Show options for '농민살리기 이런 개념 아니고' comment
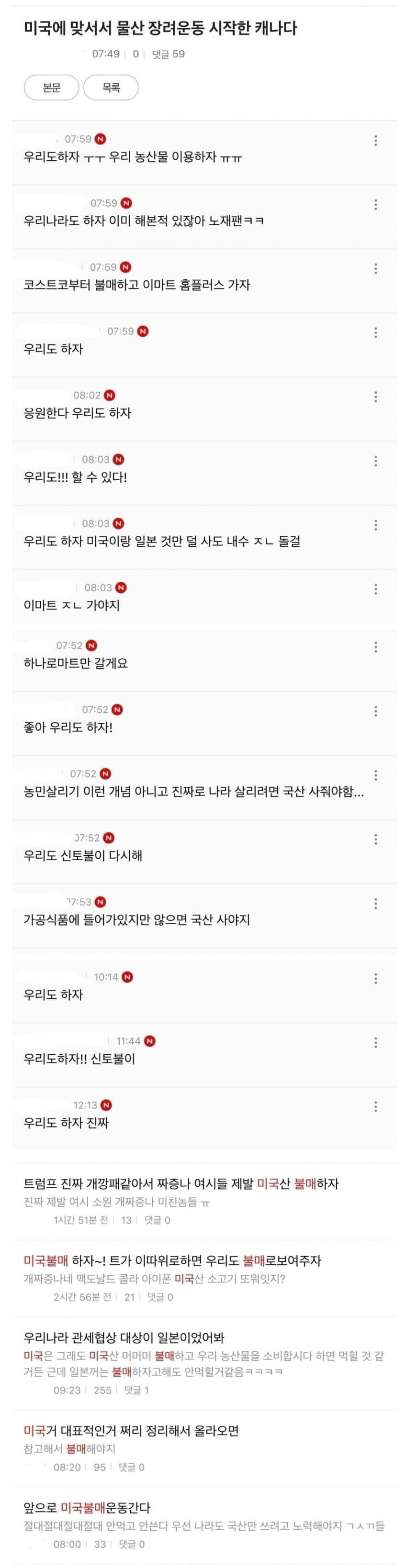 point(375,775)
